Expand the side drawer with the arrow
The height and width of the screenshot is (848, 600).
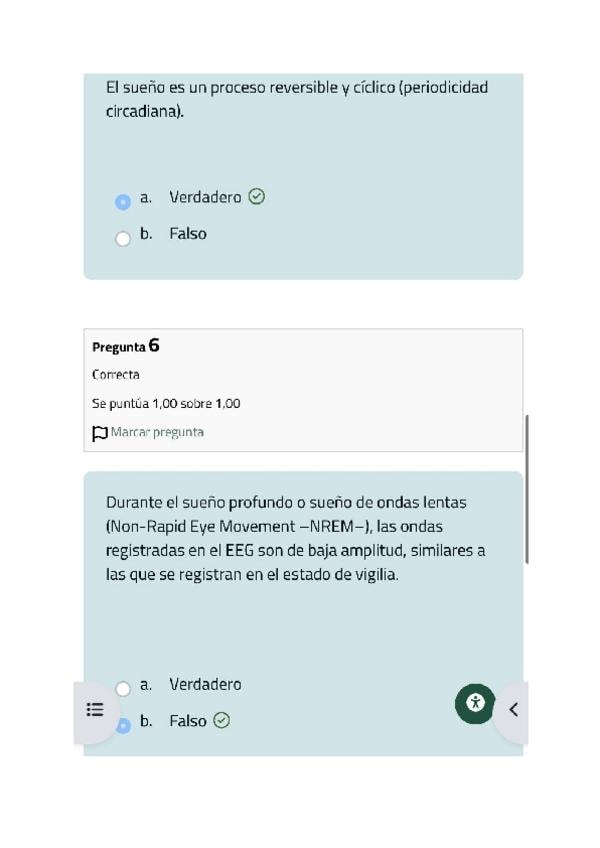[513, 710]
